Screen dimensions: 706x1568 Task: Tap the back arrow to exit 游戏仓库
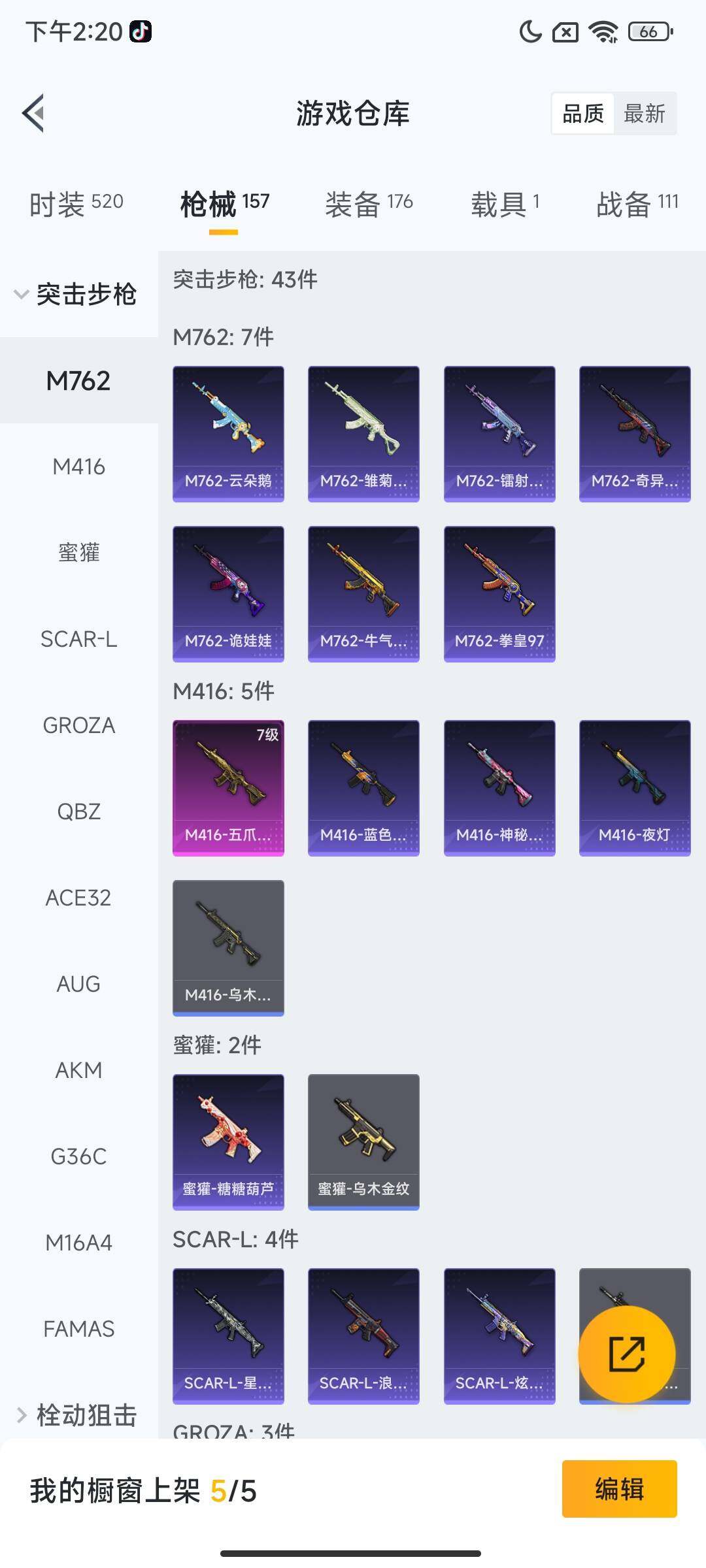coord(34,113)
